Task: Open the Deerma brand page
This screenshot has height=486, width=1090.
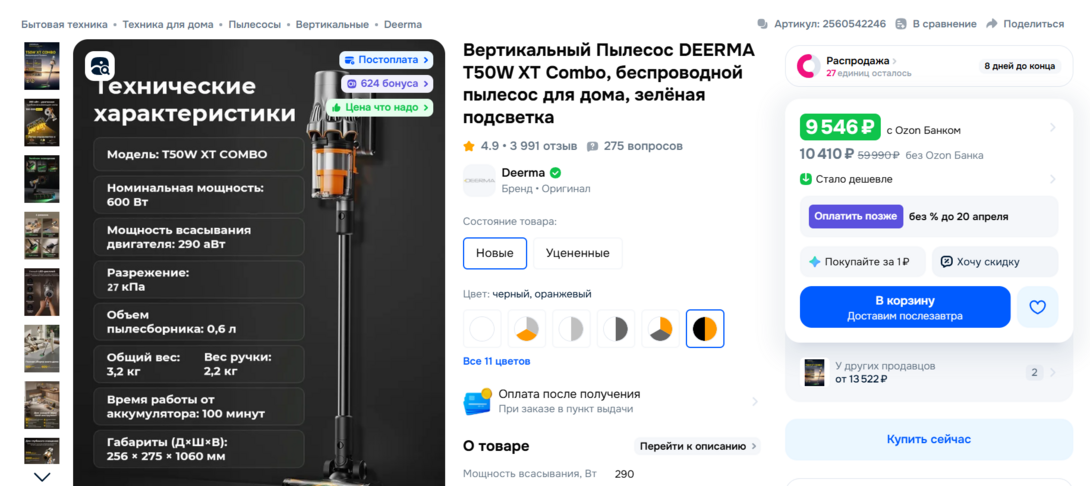Action: 522,173
